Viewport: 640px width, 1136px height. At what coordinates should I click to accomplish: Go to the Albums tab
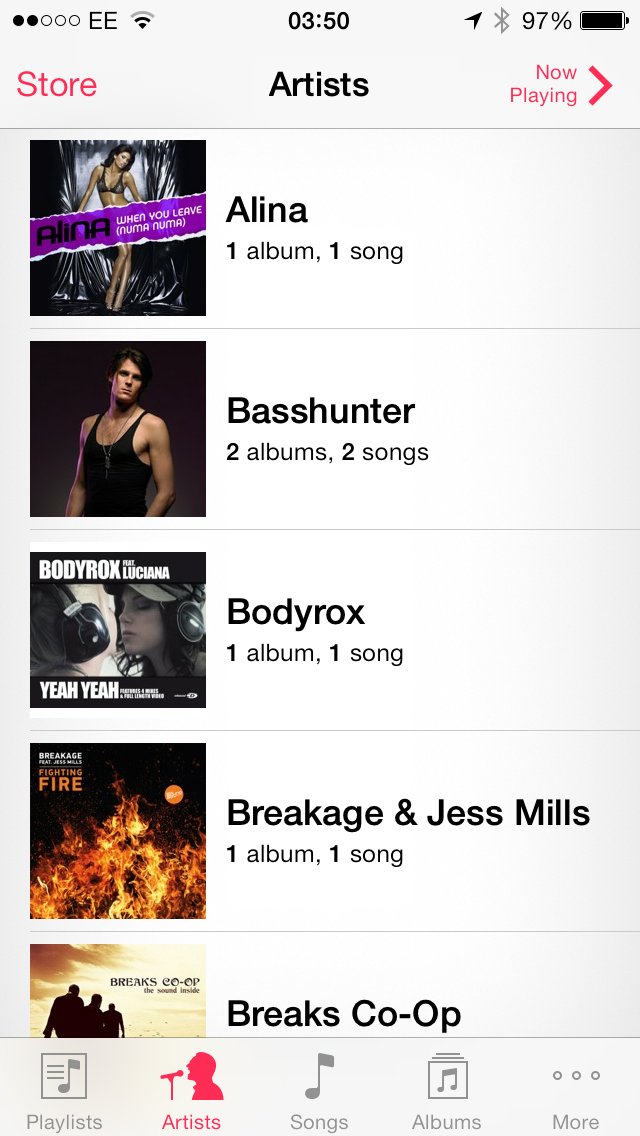coord(447,1090)
